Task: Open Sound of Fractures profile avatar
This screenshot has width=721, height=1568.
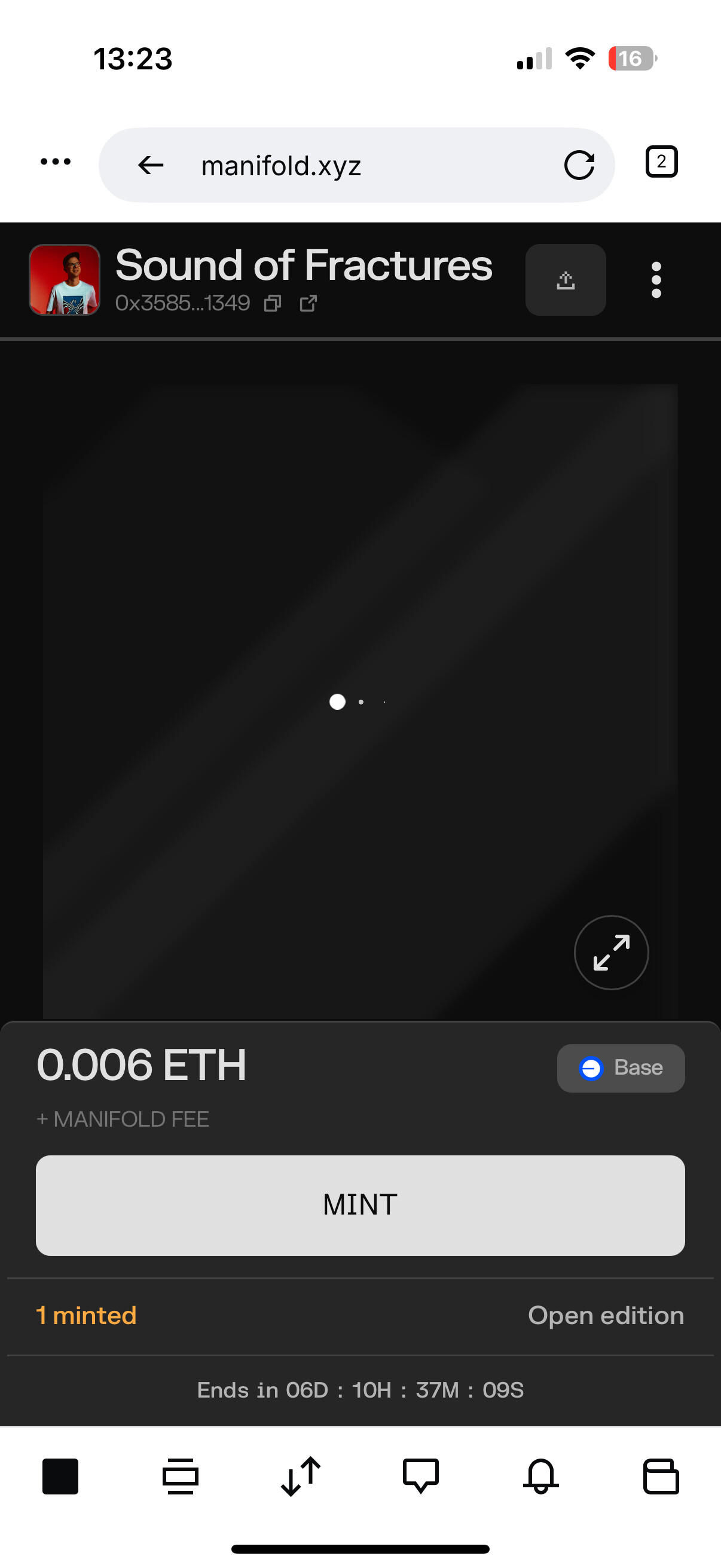Action: (65, 280)
